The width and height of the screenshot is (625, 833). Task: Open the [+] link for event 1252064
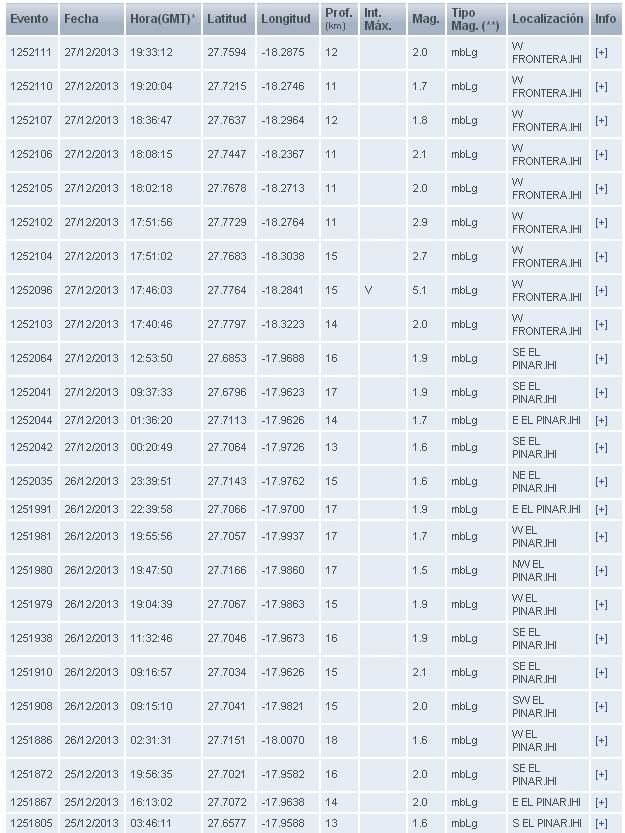[601, 358]
